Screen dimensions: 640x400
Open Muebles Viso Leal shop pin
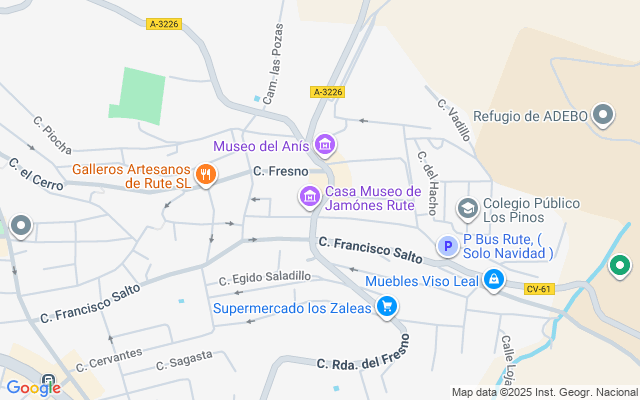492,281
